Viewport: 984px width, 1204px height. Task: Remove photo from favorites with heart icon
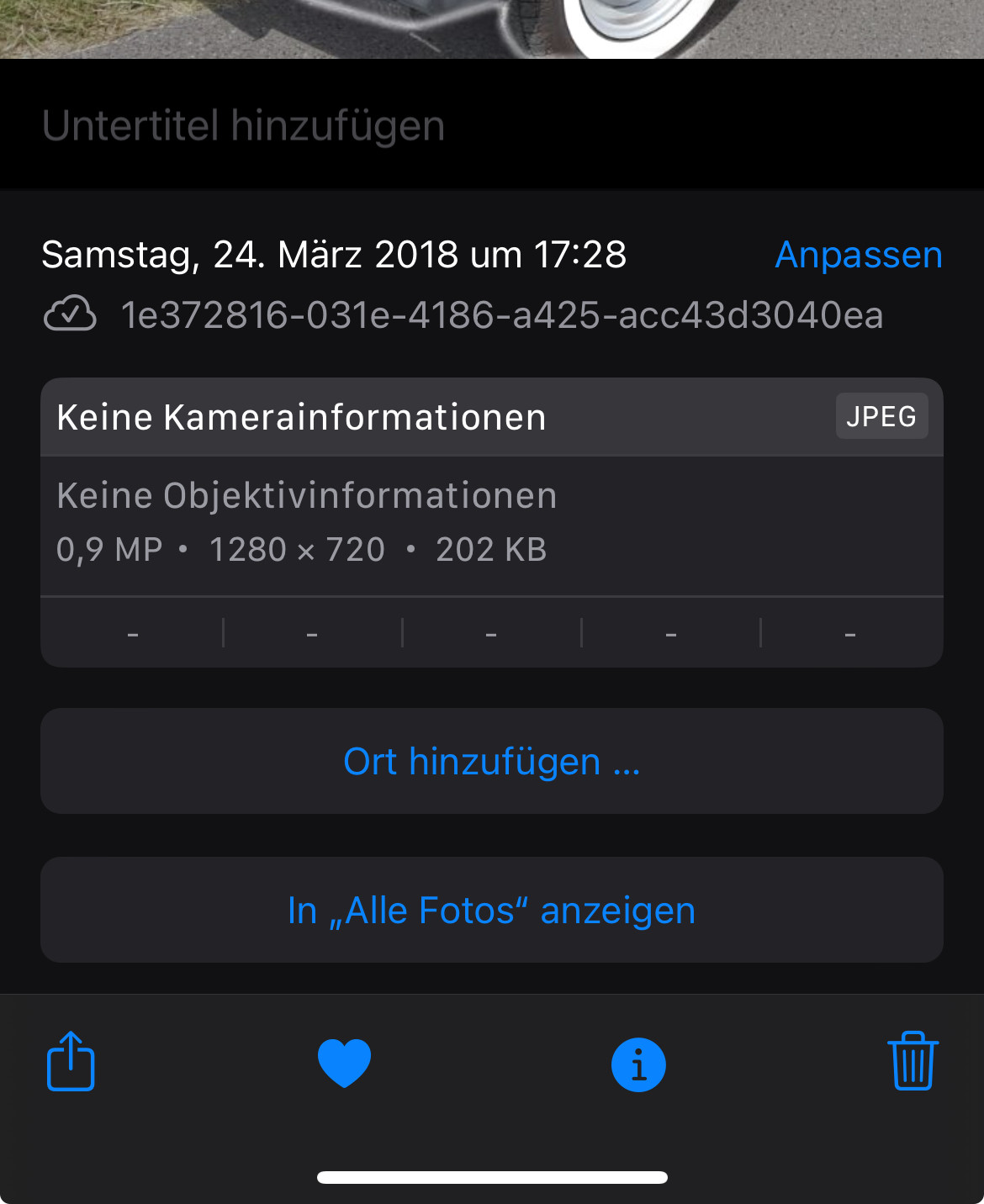click(x=344, y=1063)
